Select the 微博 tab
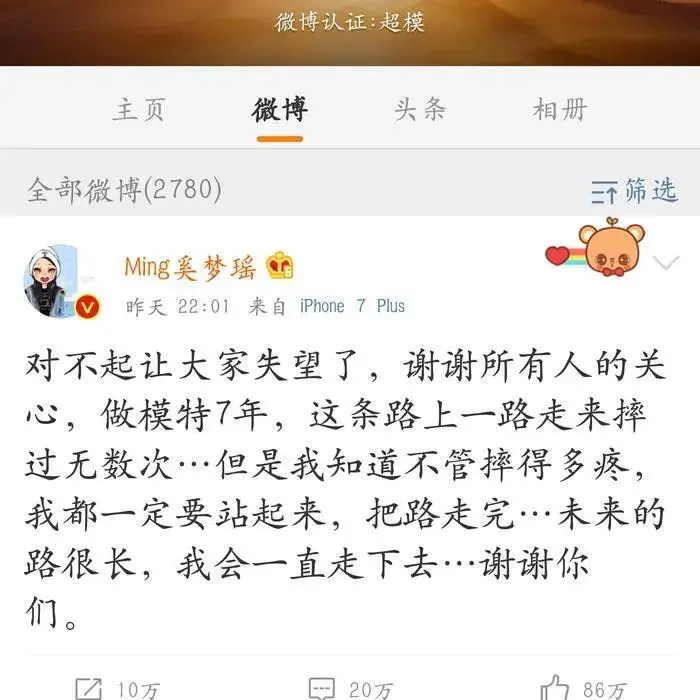Viewport: 700px width, 700px height. click(x=279, y=110)
